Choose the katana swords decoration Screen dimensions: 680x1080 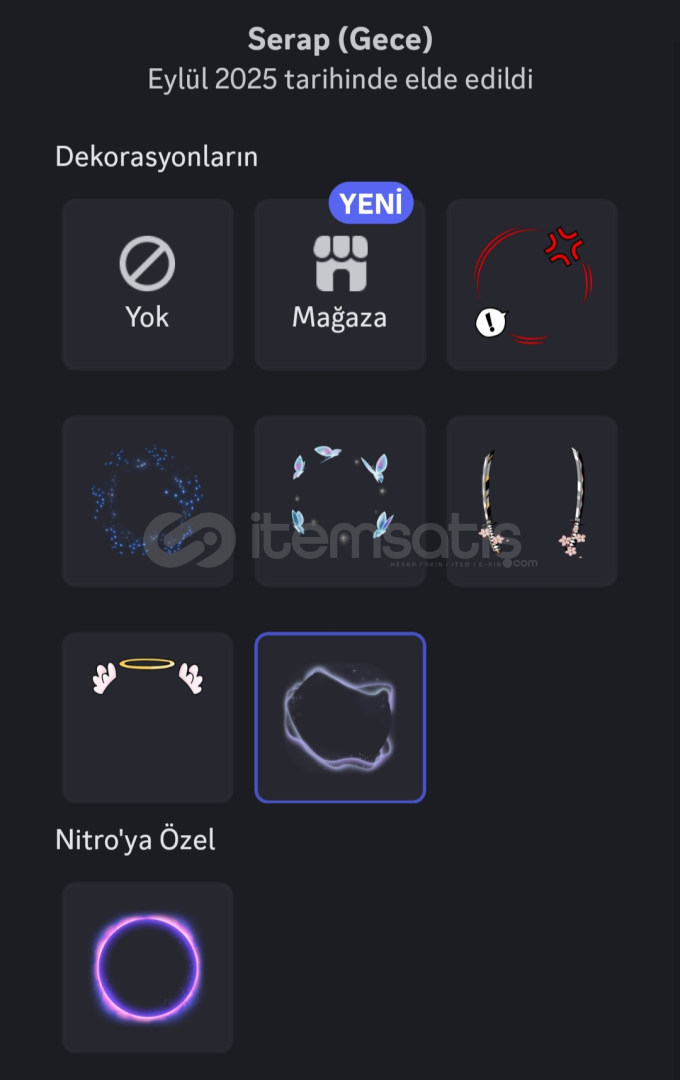pyautogui.click(x=532, y=501)
